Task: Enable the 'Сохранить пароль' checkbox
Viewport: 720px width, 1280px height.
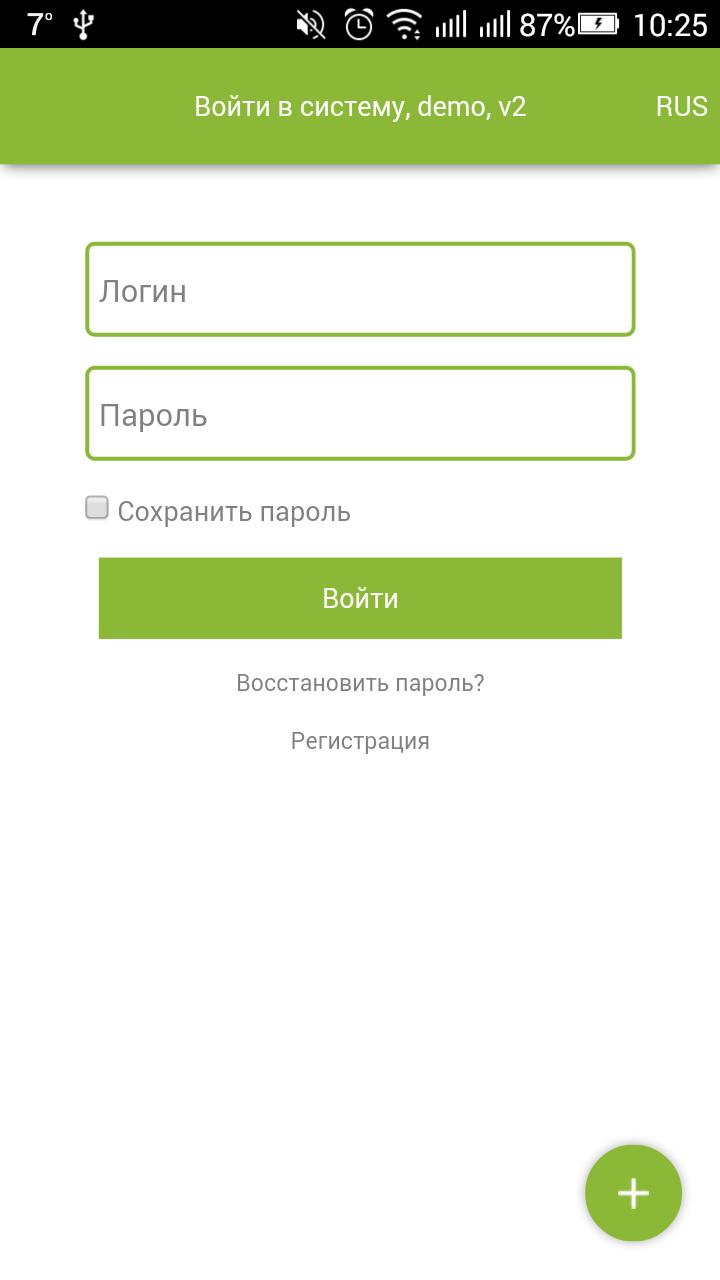Action: point(97,508)
